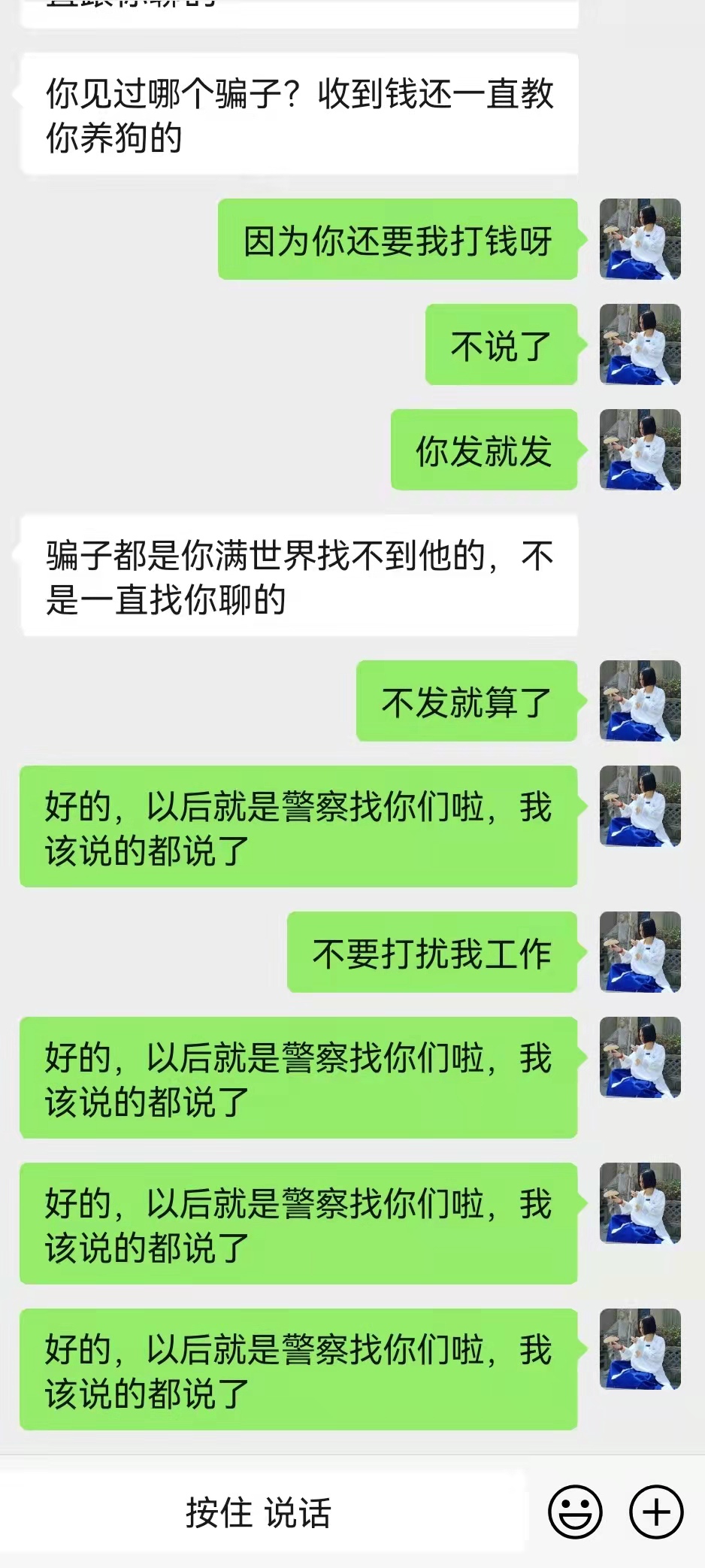Tap the smiley face next to the input bar

[x=574, y=1512]
